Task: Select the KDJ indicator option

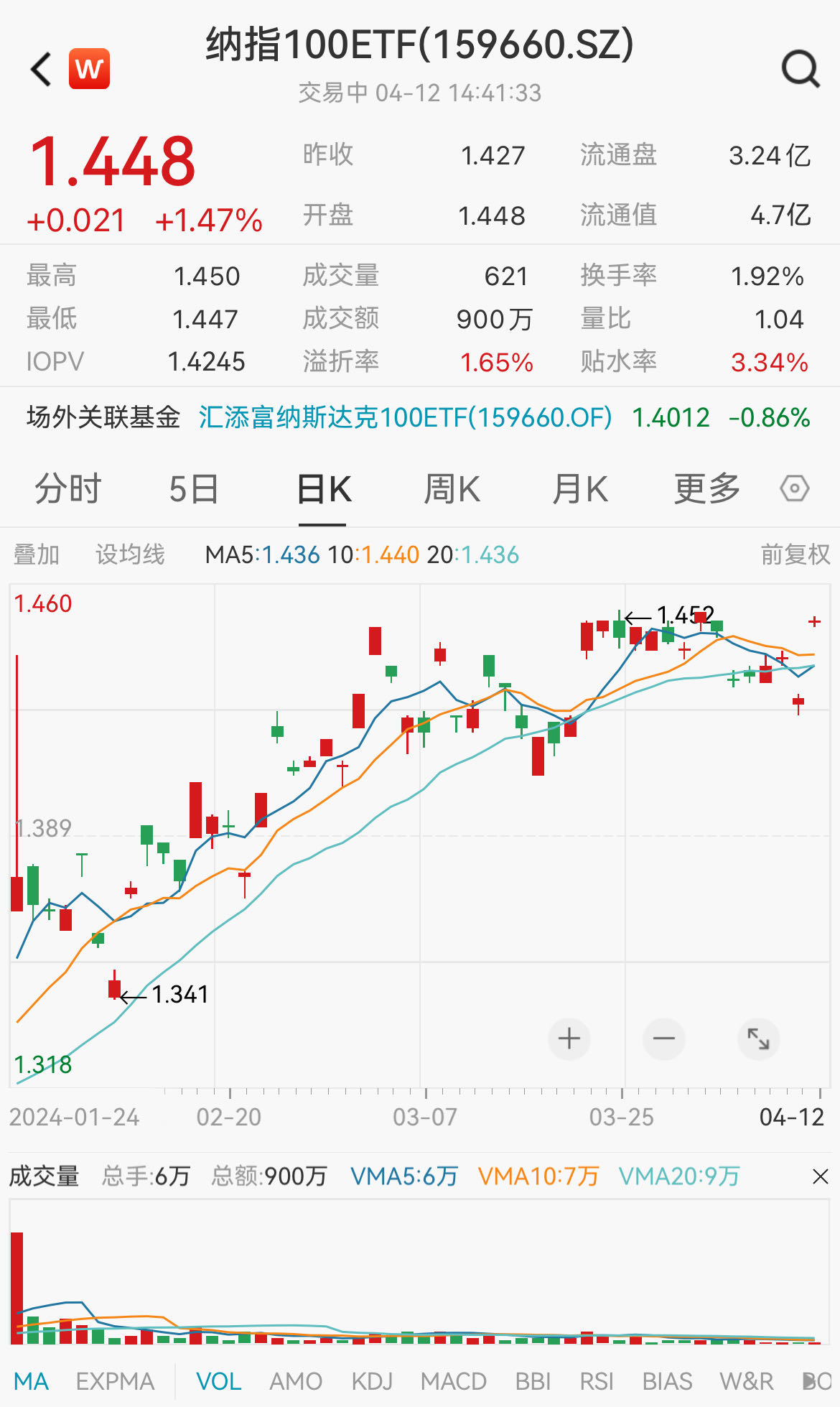Action: pyautogui.click(x=373, y=1380)
